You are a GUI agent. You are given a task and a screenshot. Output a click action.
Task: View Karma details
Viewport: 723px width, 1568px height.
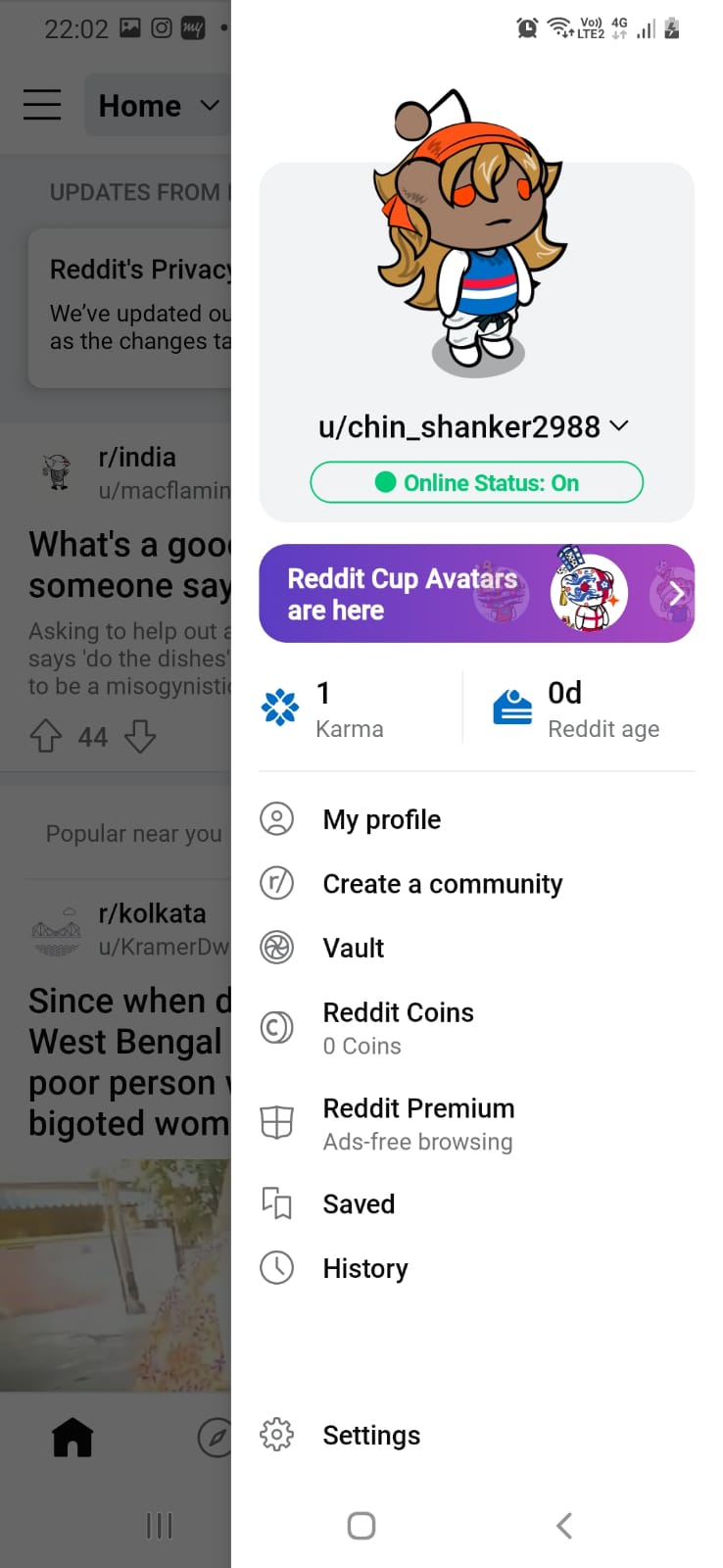click(358, 710)
